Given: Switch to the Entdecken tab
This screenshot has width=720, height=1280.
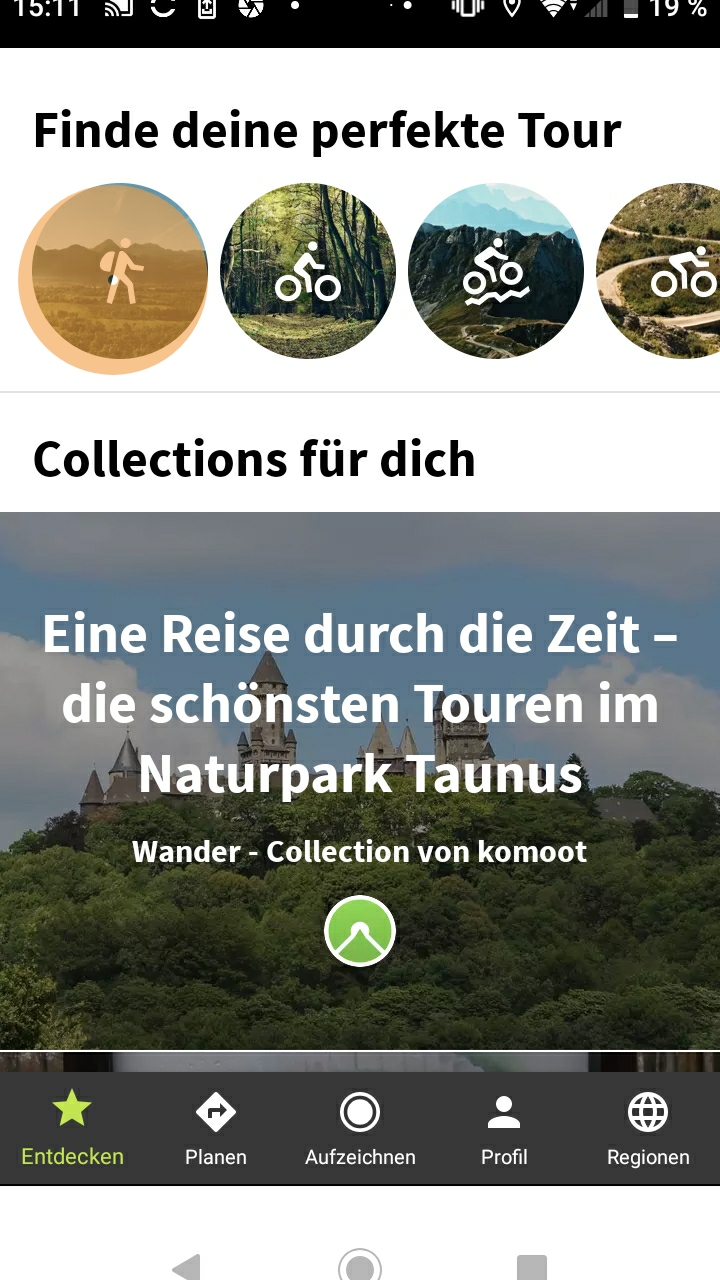Looking at the screenshot, I should tap(72, 1130).
